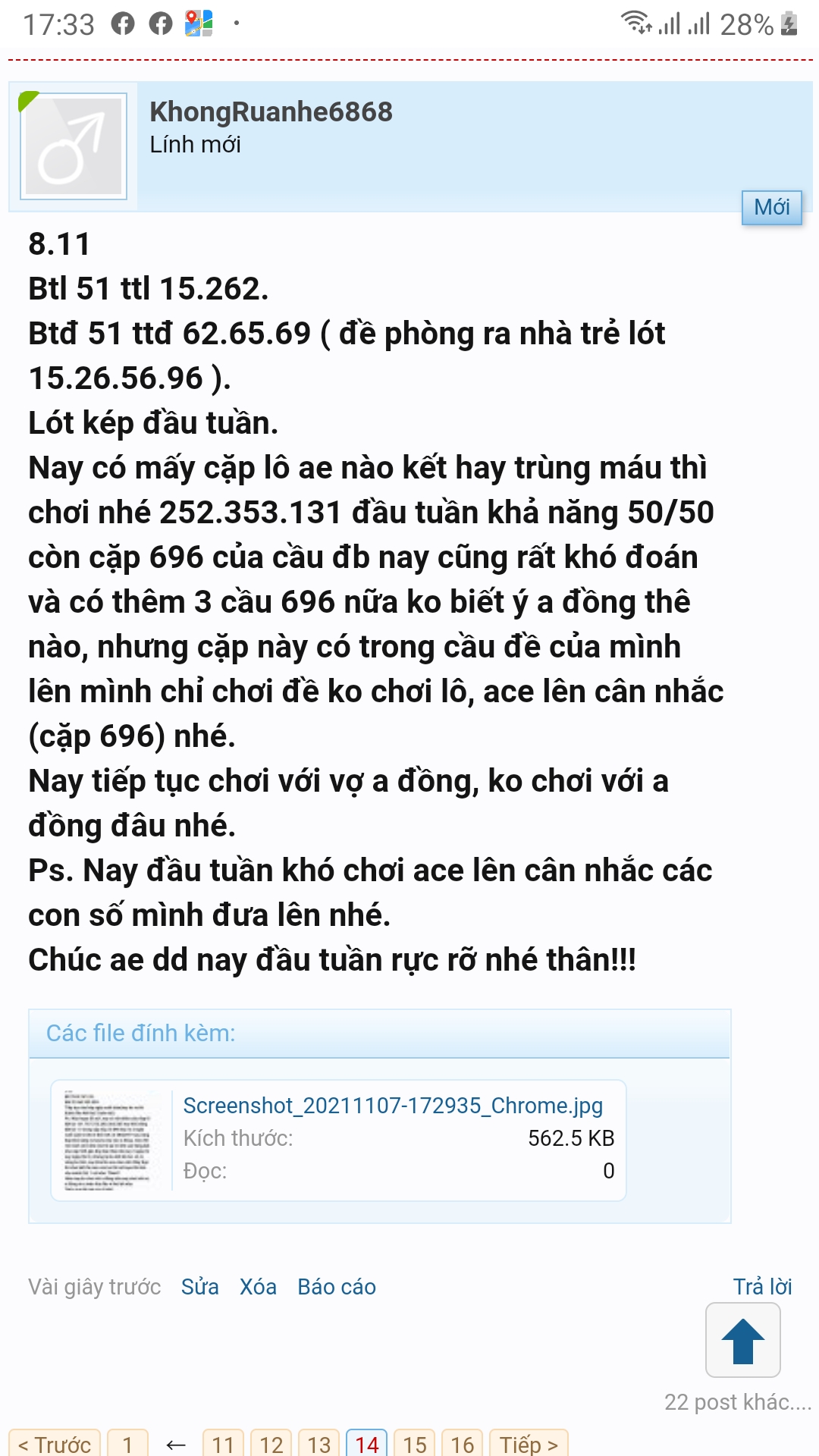Edit the post with Sửa
Image resolution: width=819 pixels, height=1456 pixels.
tap(199, 1287)
